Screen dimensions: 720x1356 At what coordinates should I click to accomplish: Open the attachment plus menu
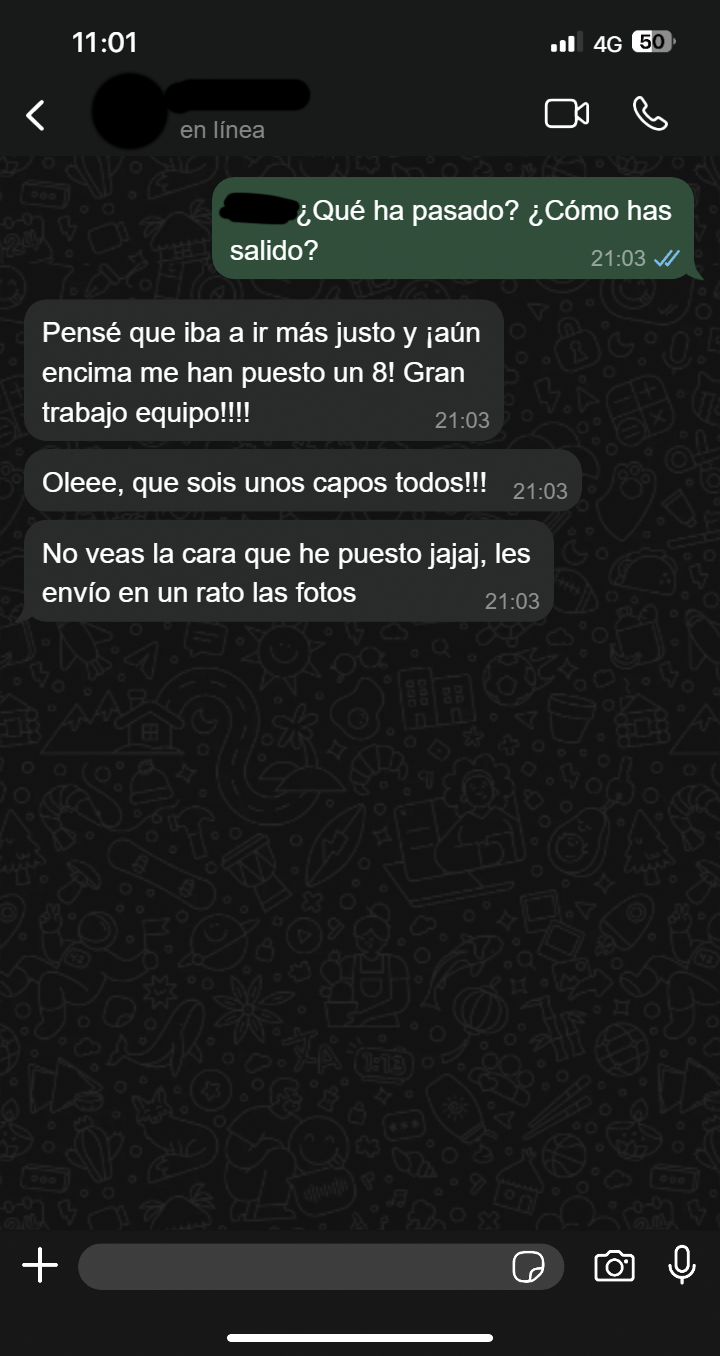click(40, 1267)
